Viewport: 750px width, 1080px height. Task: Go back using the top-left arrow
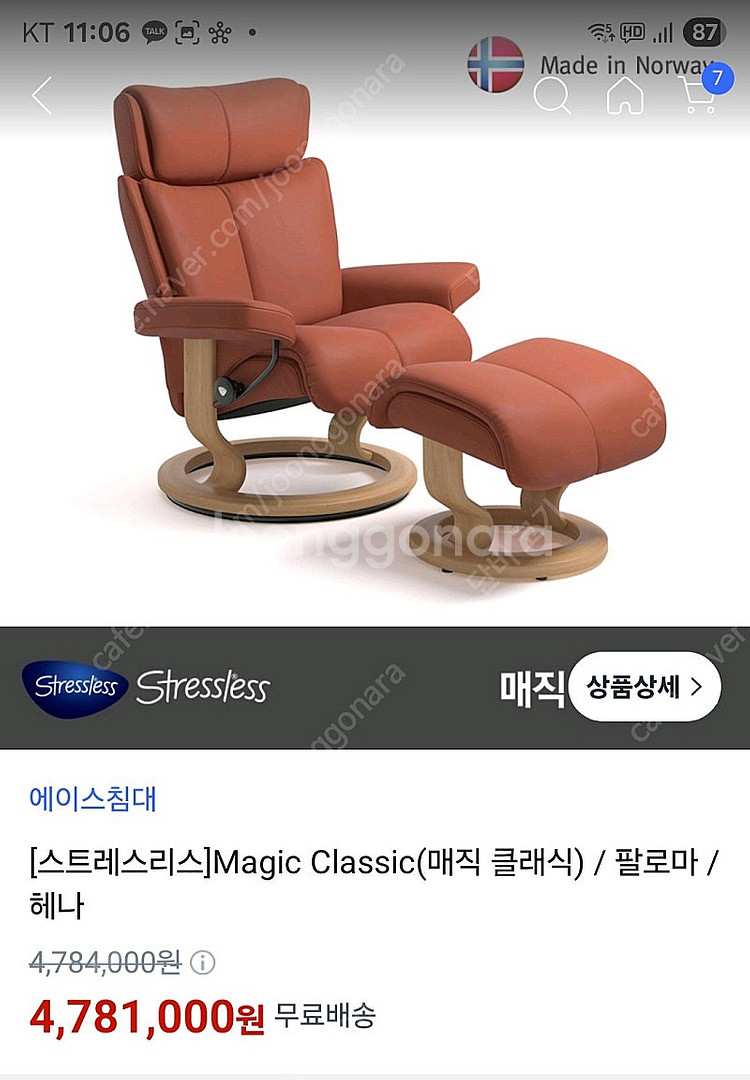click(x=42, y=96)
